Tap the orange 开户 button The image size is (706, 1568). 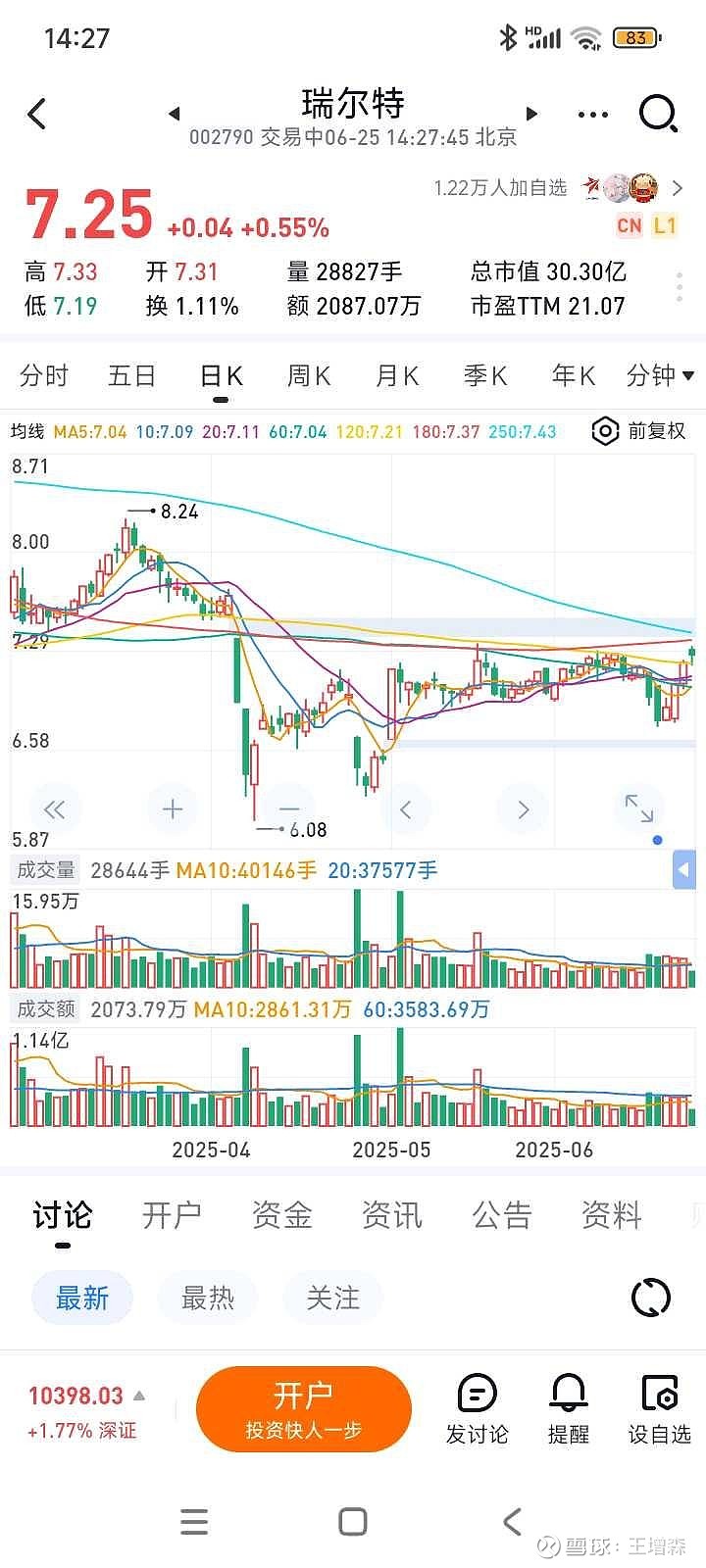coord(303,1409)
